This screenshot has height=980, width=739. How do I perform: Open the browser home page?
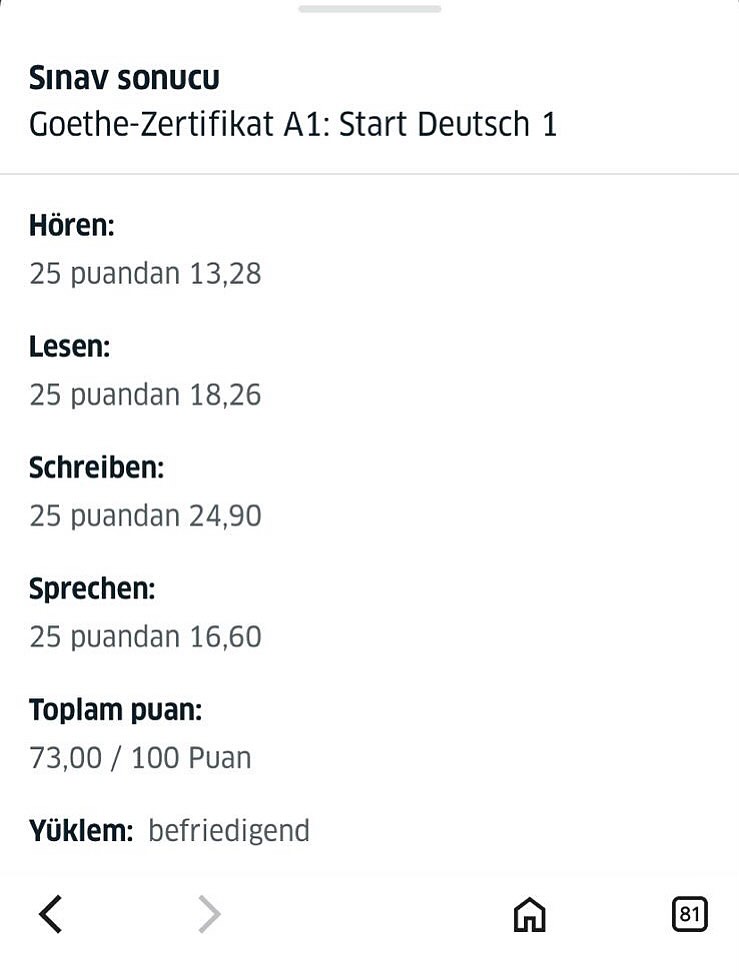point(529,914)
